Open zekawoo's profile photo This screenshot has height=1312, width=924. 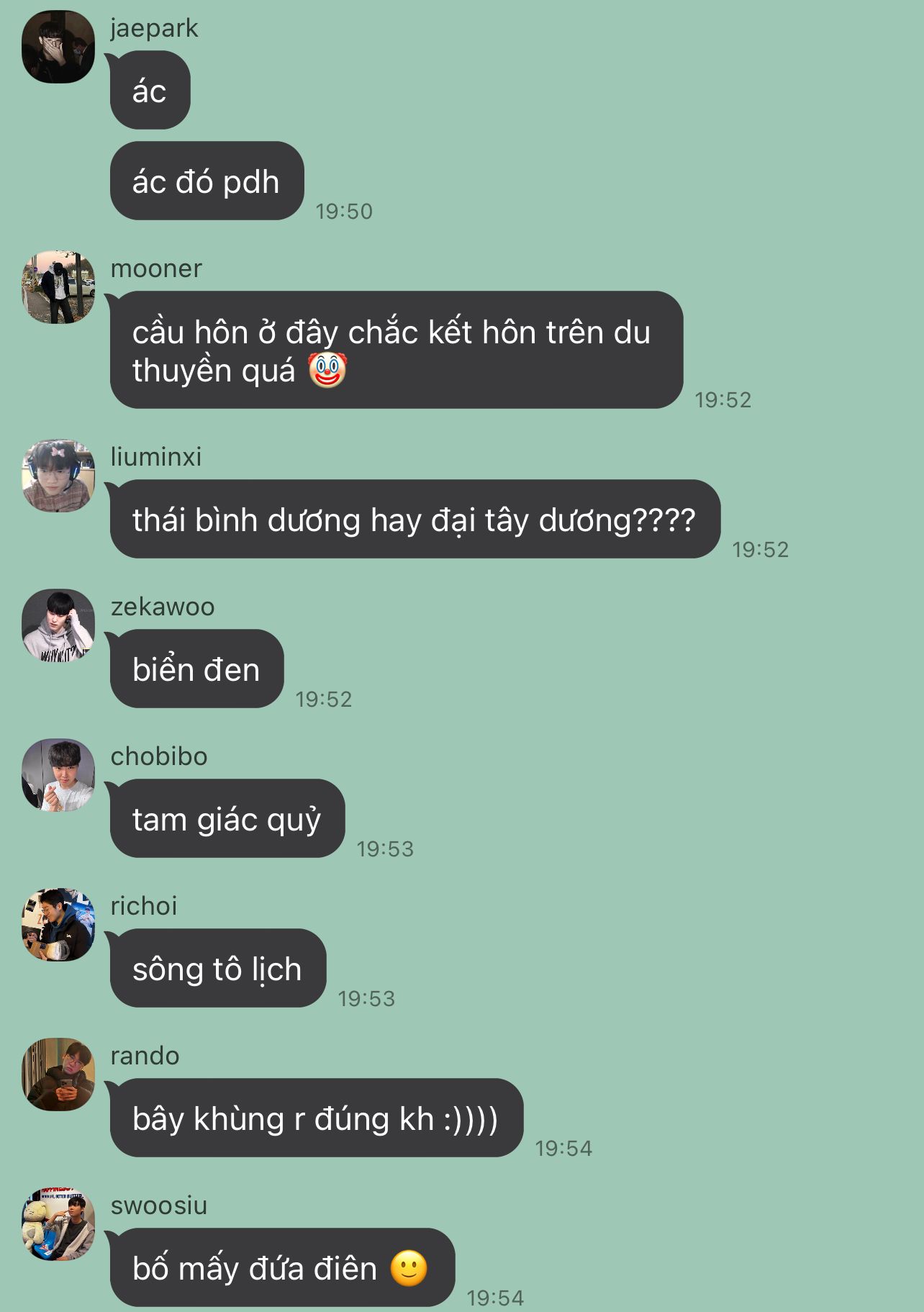(x=58, y=625)
